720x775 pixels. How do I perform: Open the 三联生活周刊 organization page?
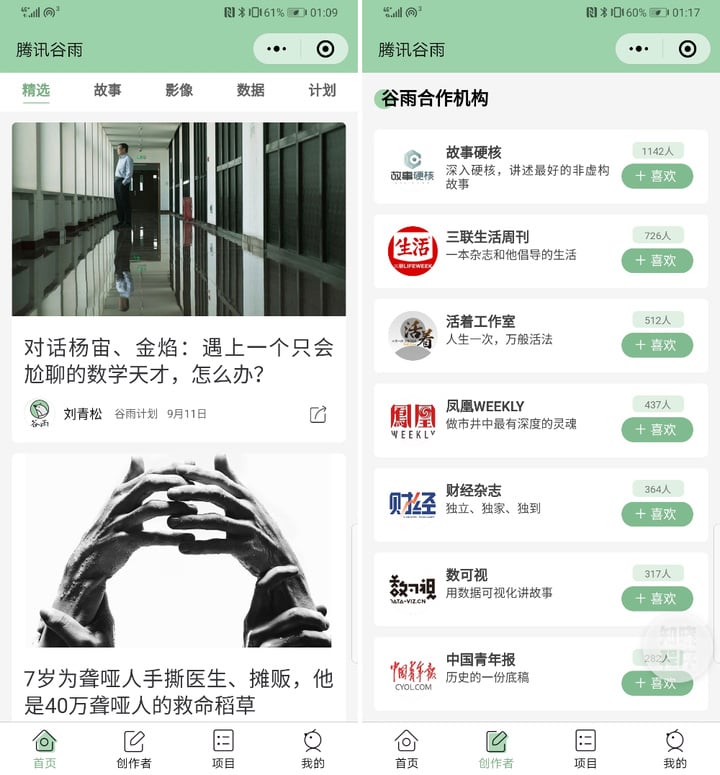500,245
